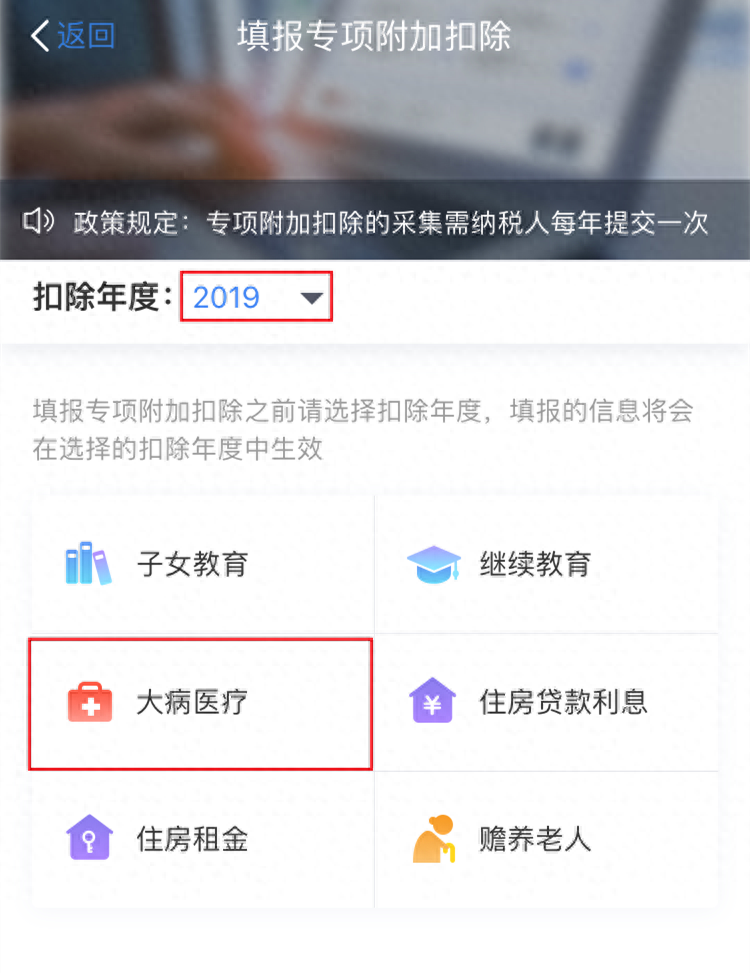Choose 住房贷款利息 deduction
750x973 pixels.
tap(545, 702)
